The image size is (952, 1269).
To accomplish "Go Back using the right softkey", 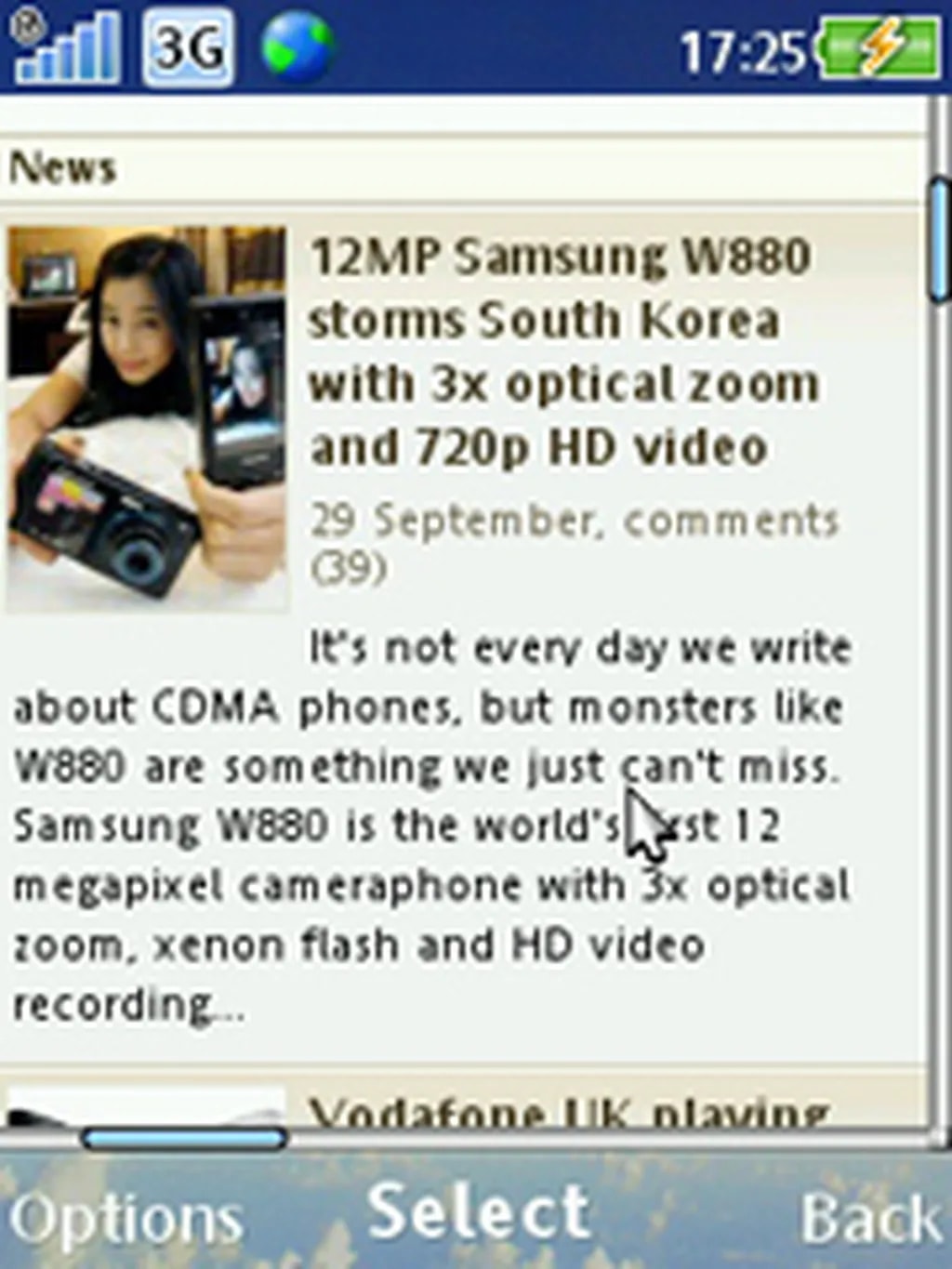I will 869,1218.
